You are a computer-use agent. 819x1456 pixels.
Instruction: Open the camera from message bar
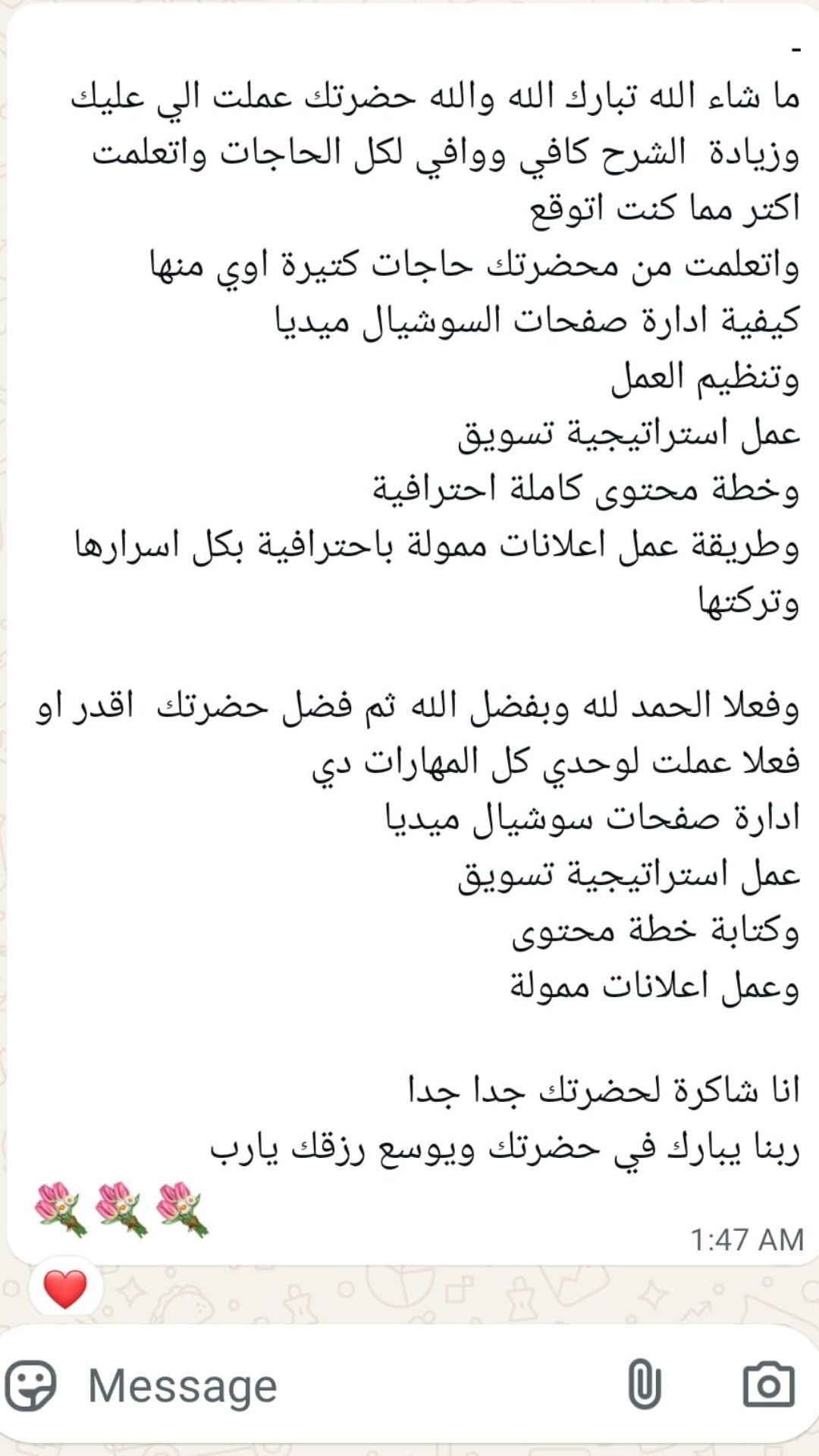(768, 1385)
